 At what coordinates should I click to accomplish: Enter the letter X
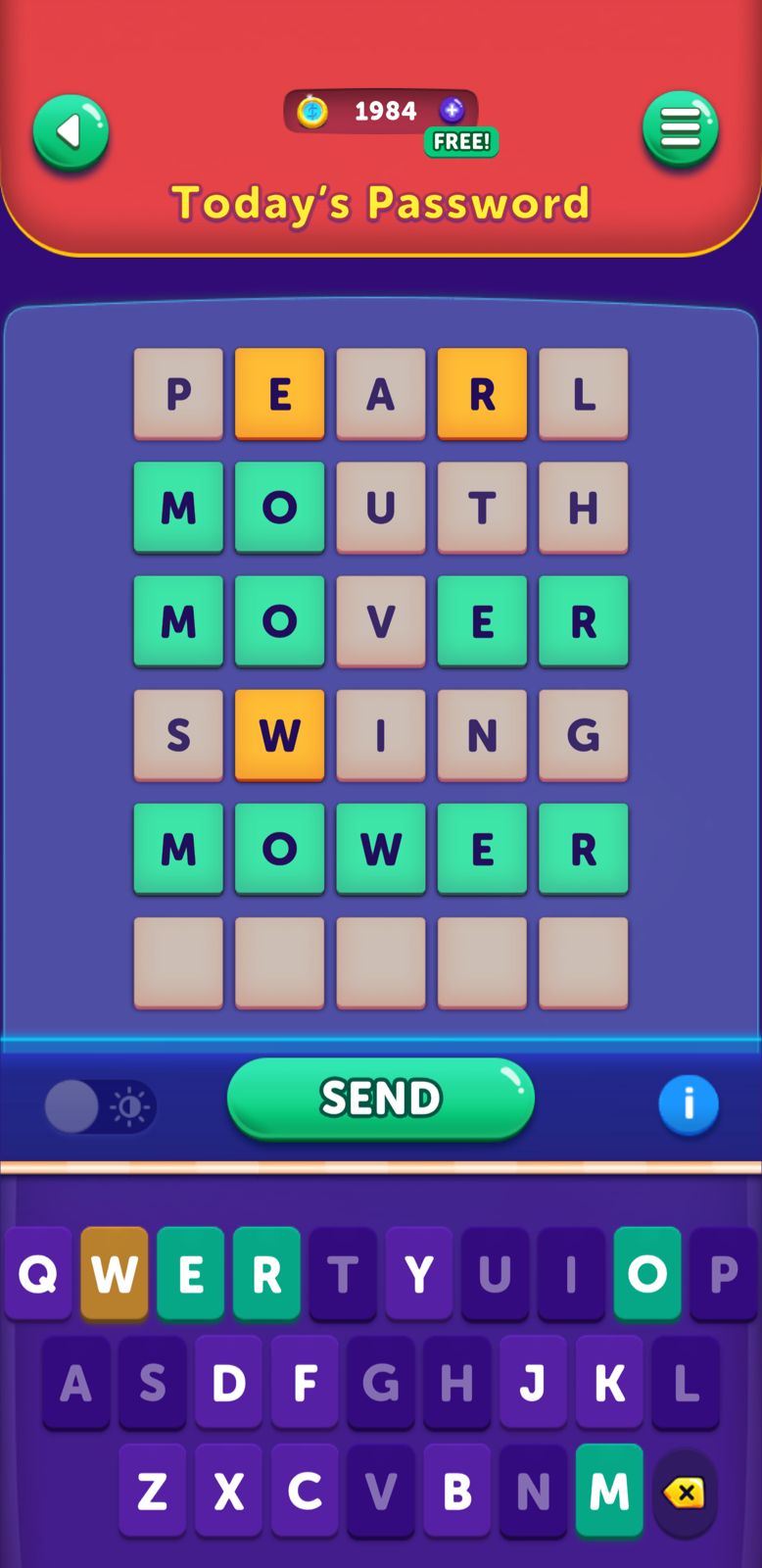pyautogui.click(x=228, y=1492)
